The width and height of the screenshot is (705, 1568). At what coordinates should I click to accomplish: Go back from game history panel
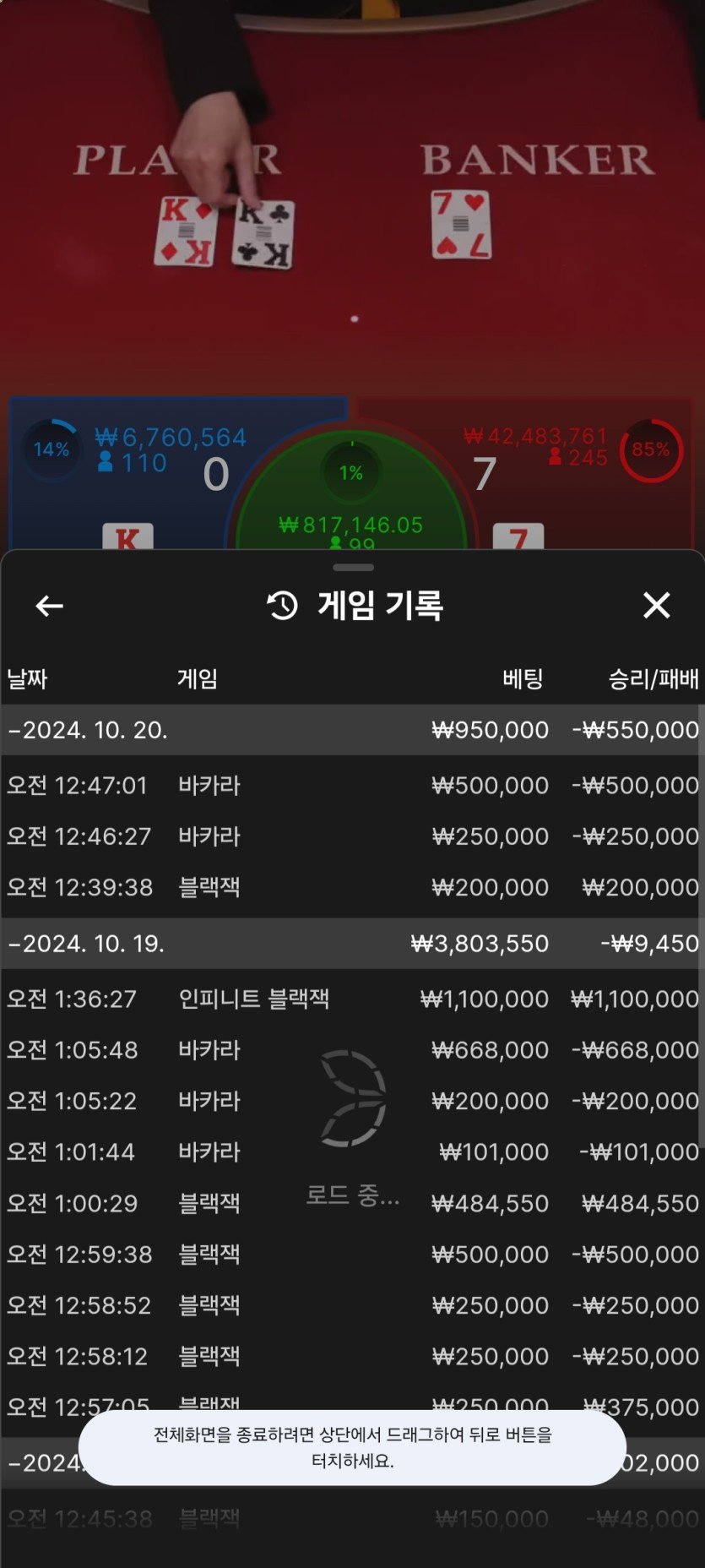(50, 606)
